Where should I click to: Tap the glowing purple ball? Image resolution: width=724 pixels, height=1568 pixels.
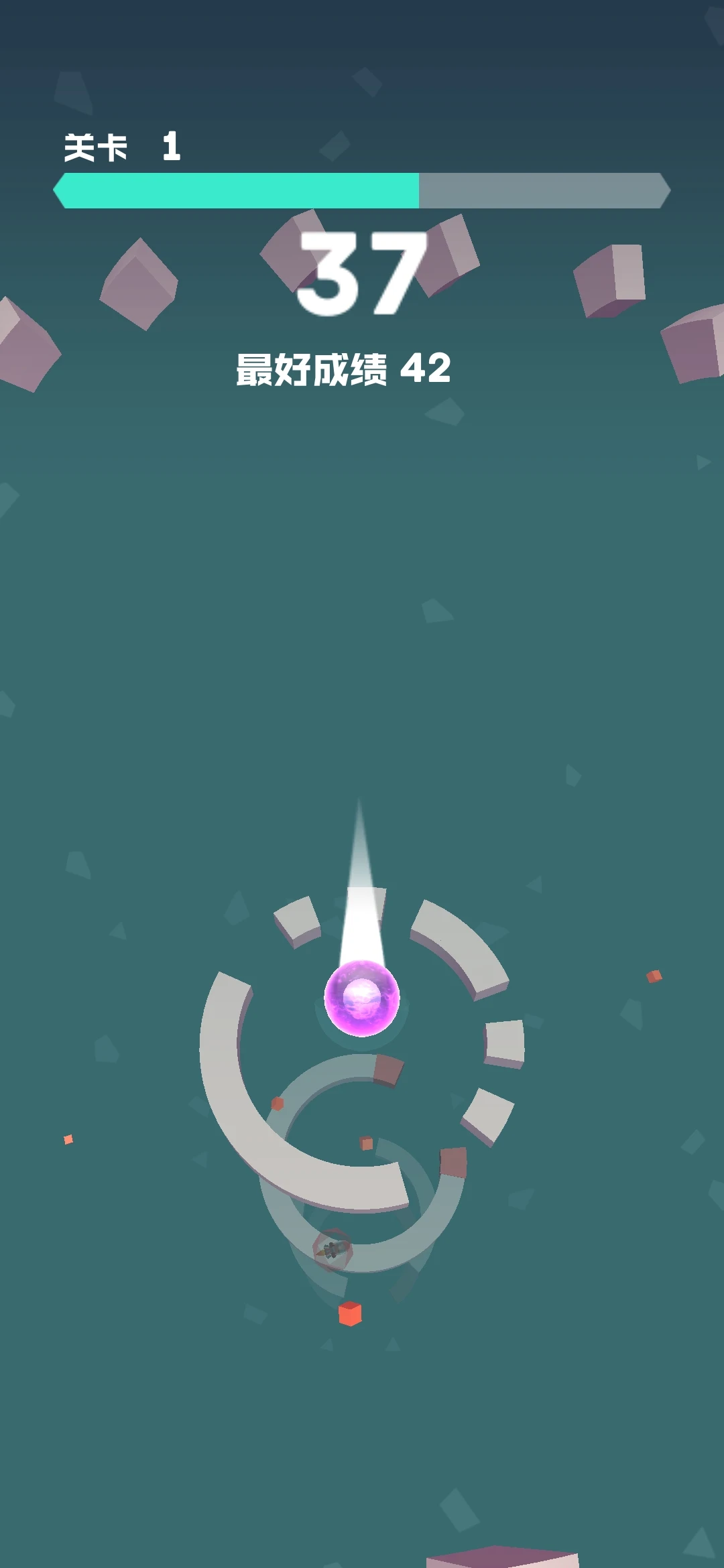point(362,998)
